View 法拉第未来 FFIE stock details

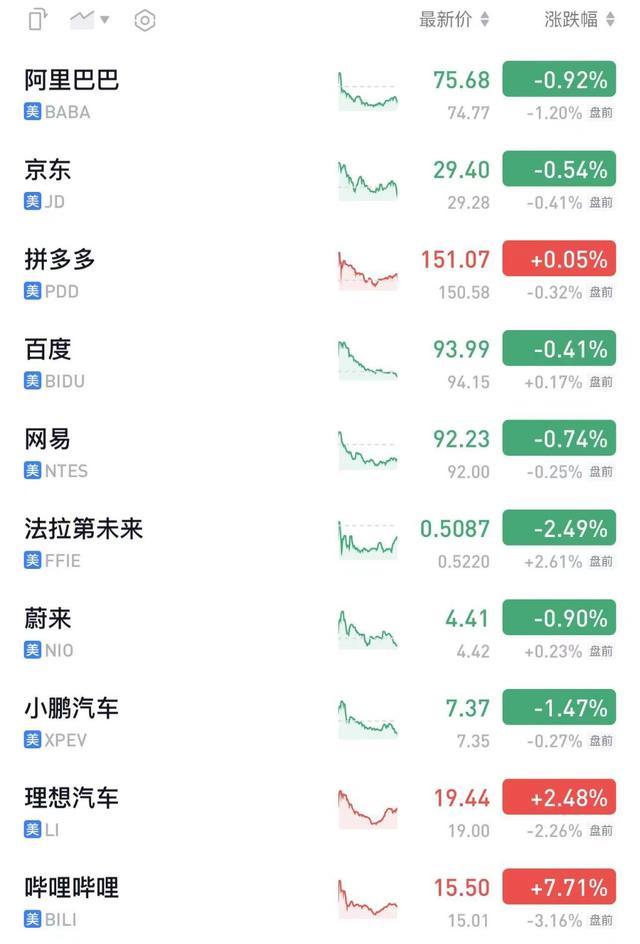[x=84, y=543]
